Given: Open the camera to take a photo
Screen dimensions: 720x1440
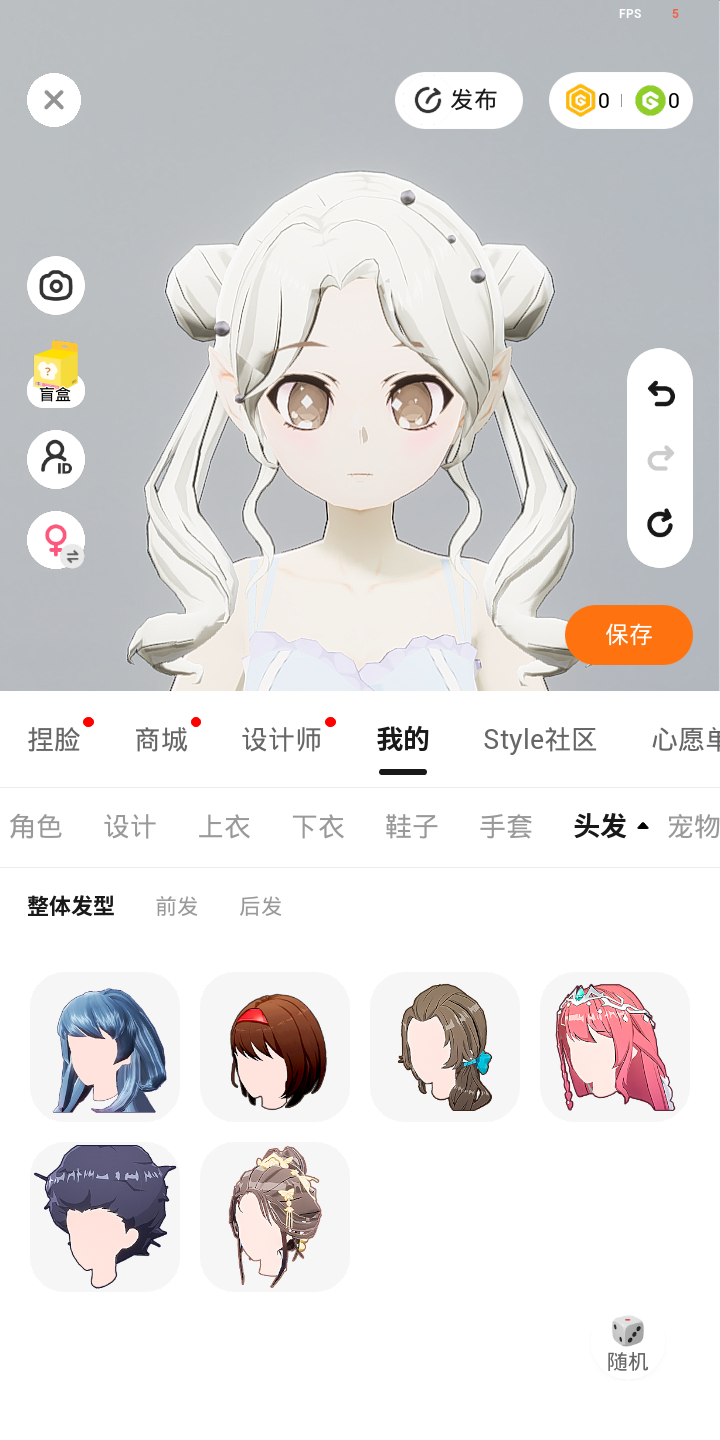Looking at the screenshot, I should (x=56, y=286).
